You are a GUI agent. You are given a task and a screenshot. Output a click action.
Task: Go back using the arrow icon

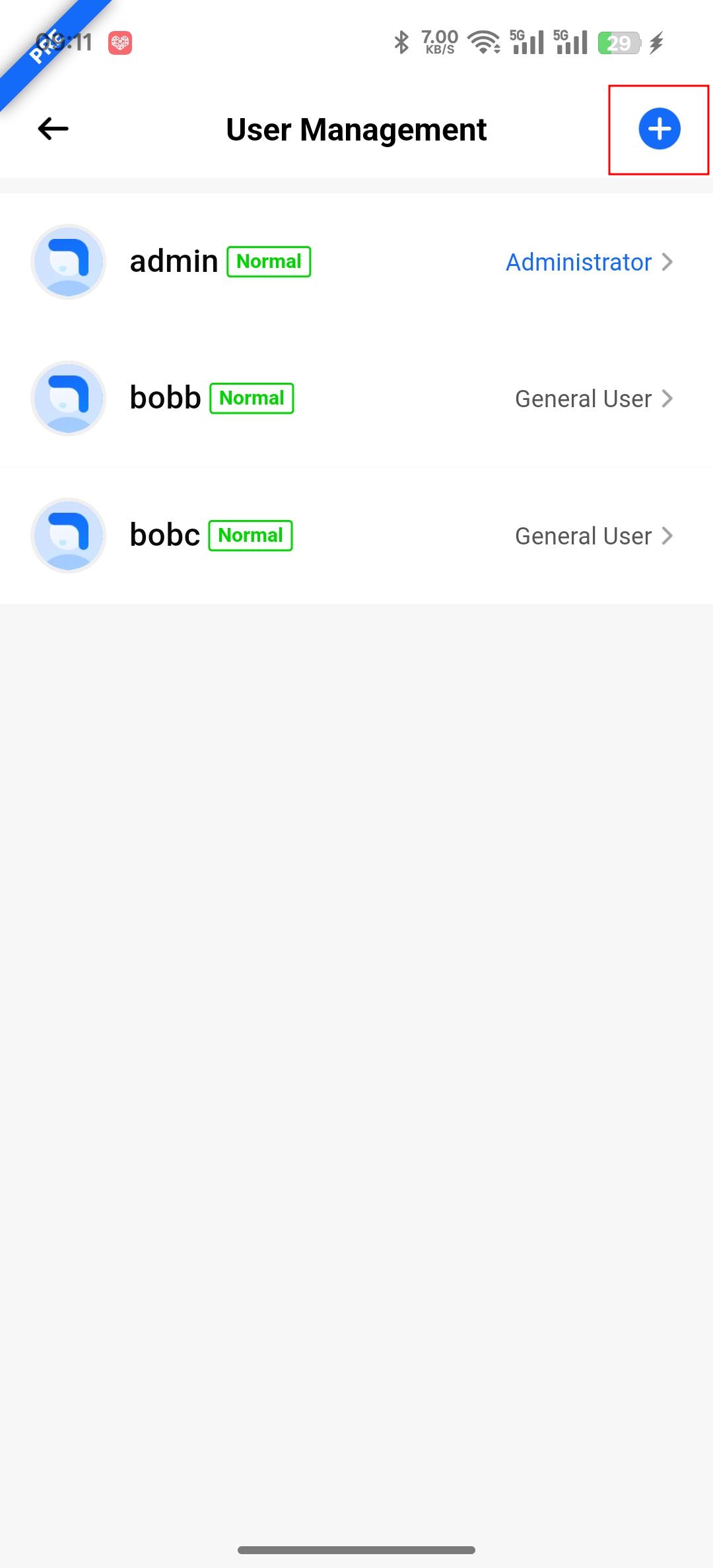[x=53, y=129]
